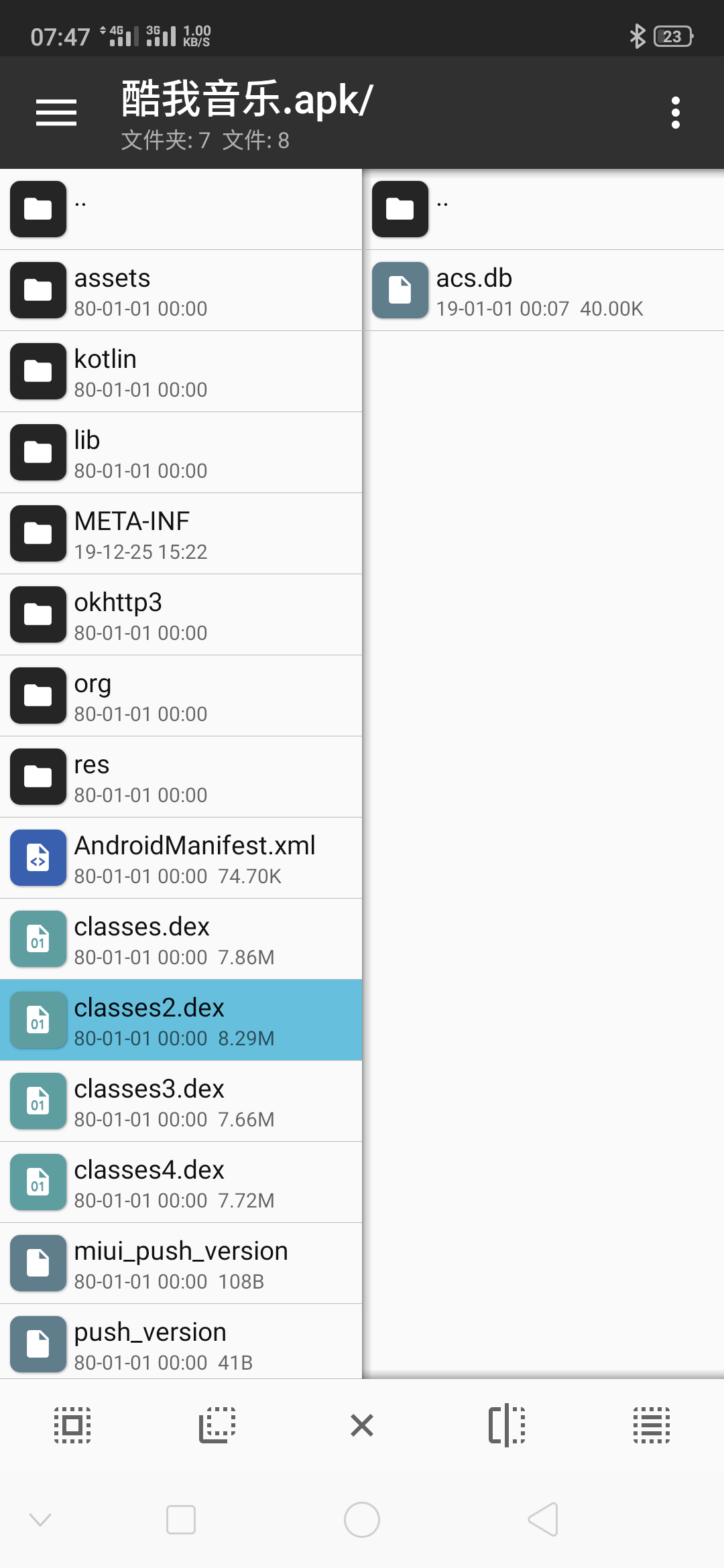Tap the select-all icon in bottom toolbar
Screen dimensions: 724x1568
[x=72, y=1425]
